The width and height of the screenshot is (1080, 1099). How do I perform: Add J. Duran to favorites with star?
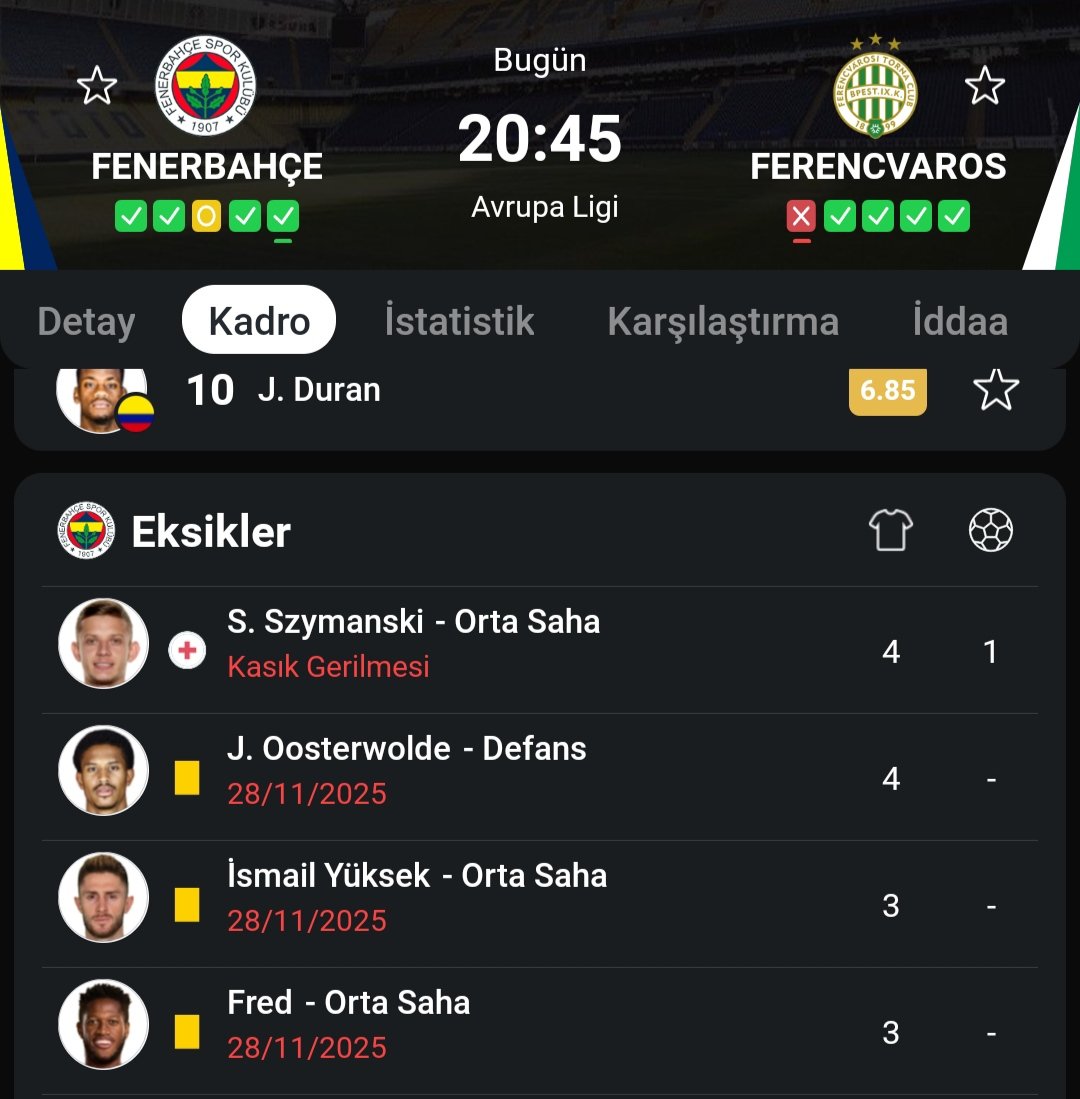pos(995,390)
